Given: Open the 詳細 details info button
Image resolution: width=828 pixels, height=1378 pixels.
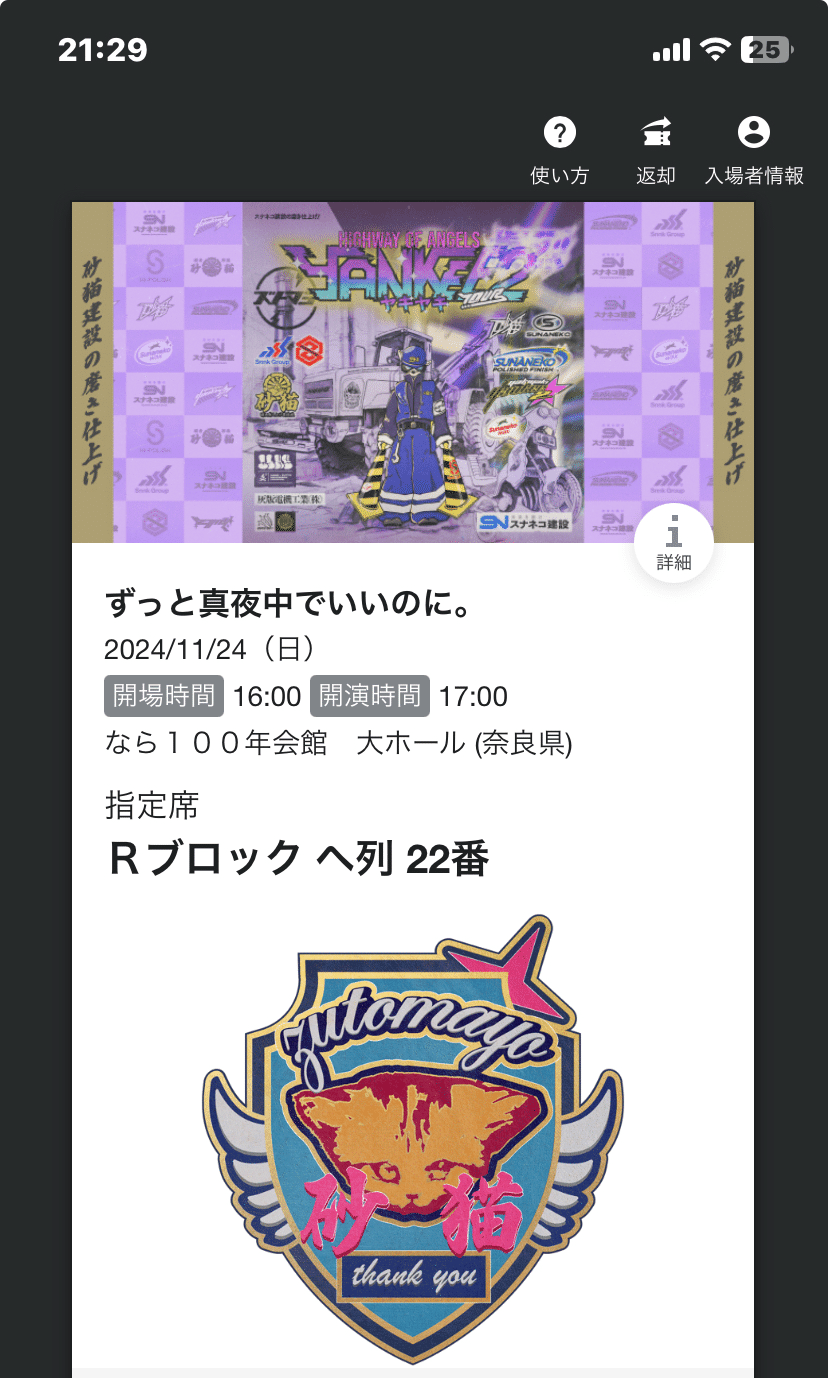Looking at the screenshot, I should pyautogui.click(x=673, y=543).
